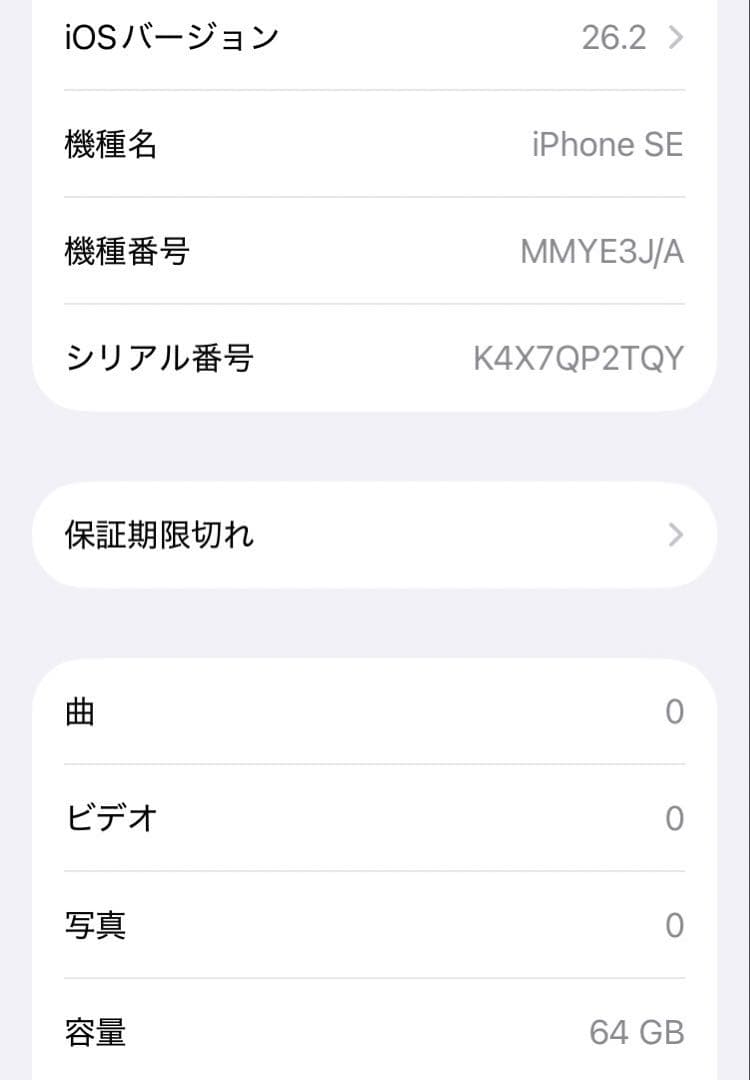Tap the 写真 photos row
750x1080 pixels.
(375, 926)
